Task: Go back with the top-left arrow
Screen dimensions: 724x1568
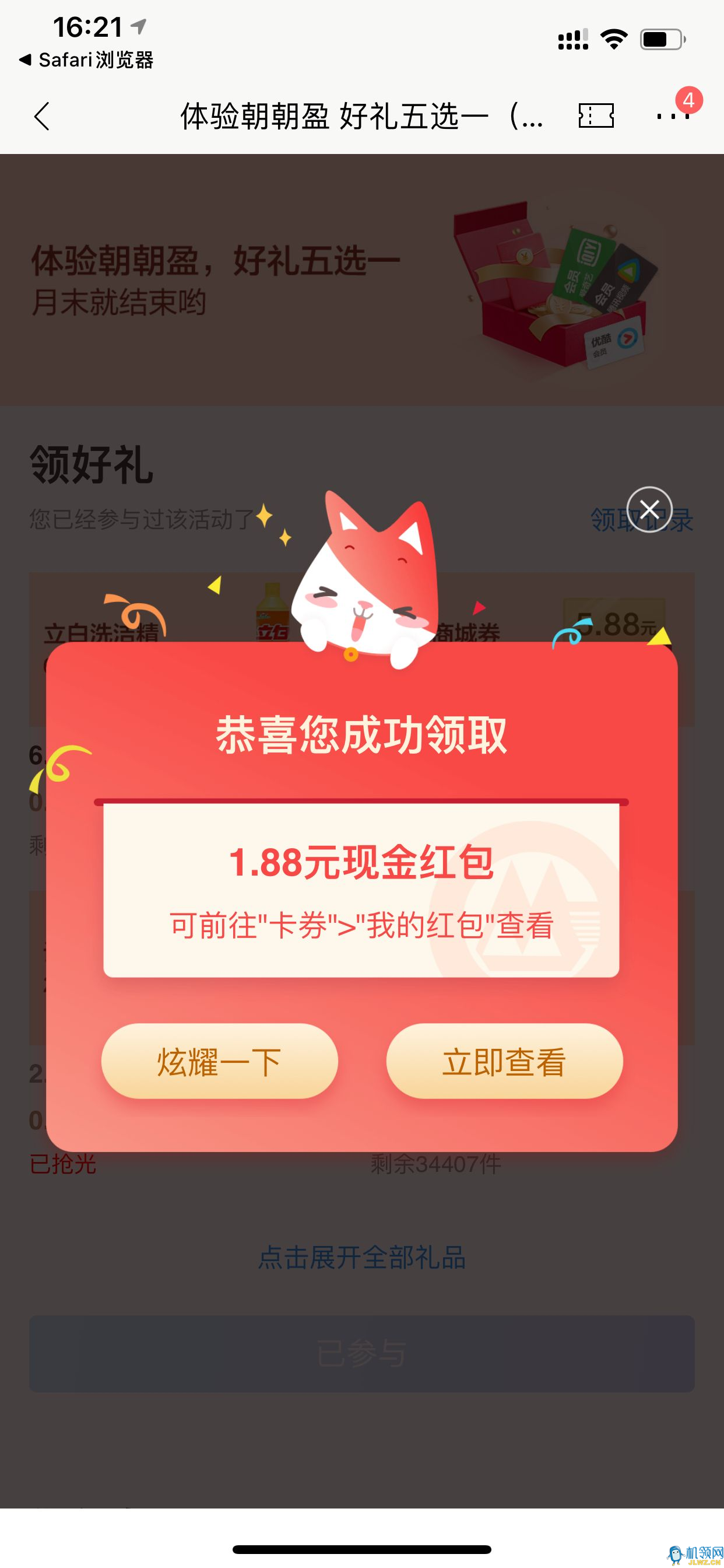Action: pyautogui.click(x=41, y=116)
